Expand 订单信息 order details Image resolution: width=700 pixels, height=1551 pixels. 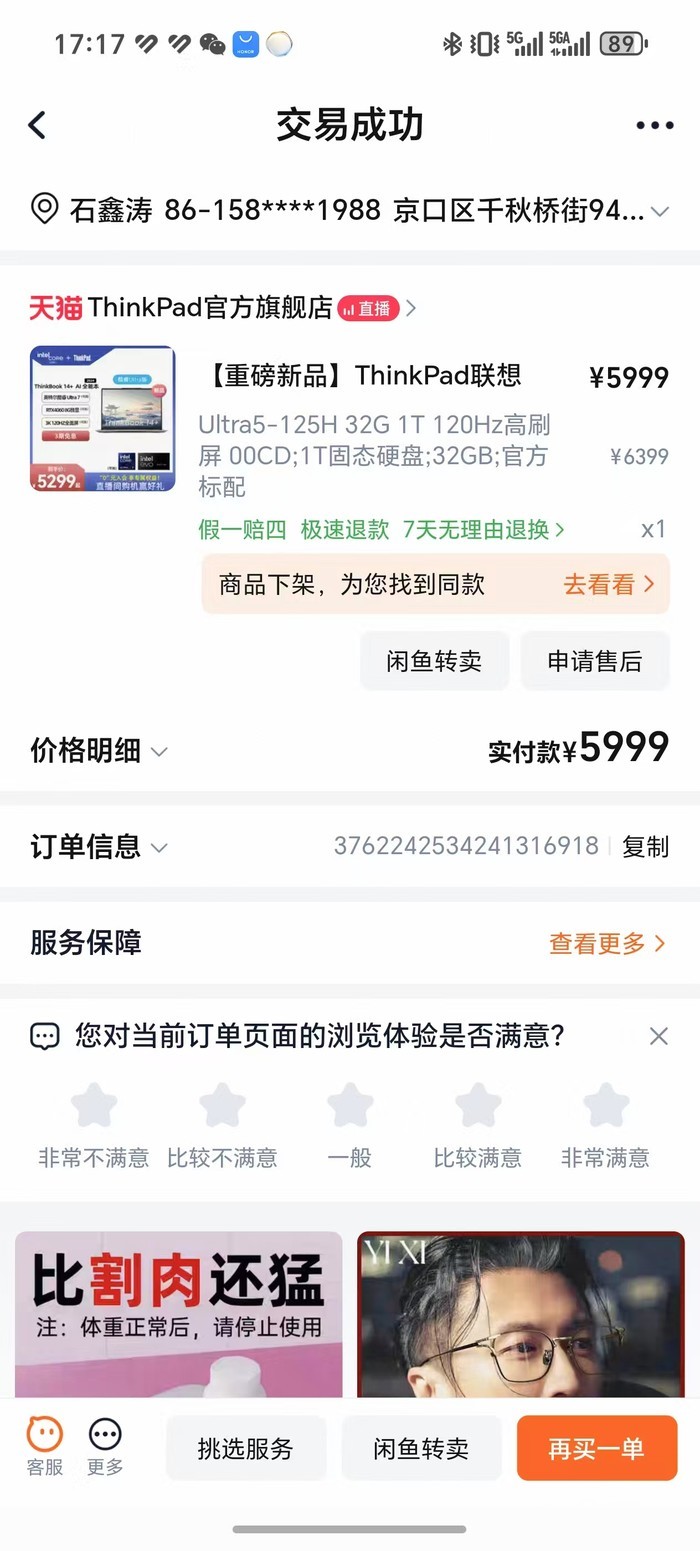coord(99,847)
